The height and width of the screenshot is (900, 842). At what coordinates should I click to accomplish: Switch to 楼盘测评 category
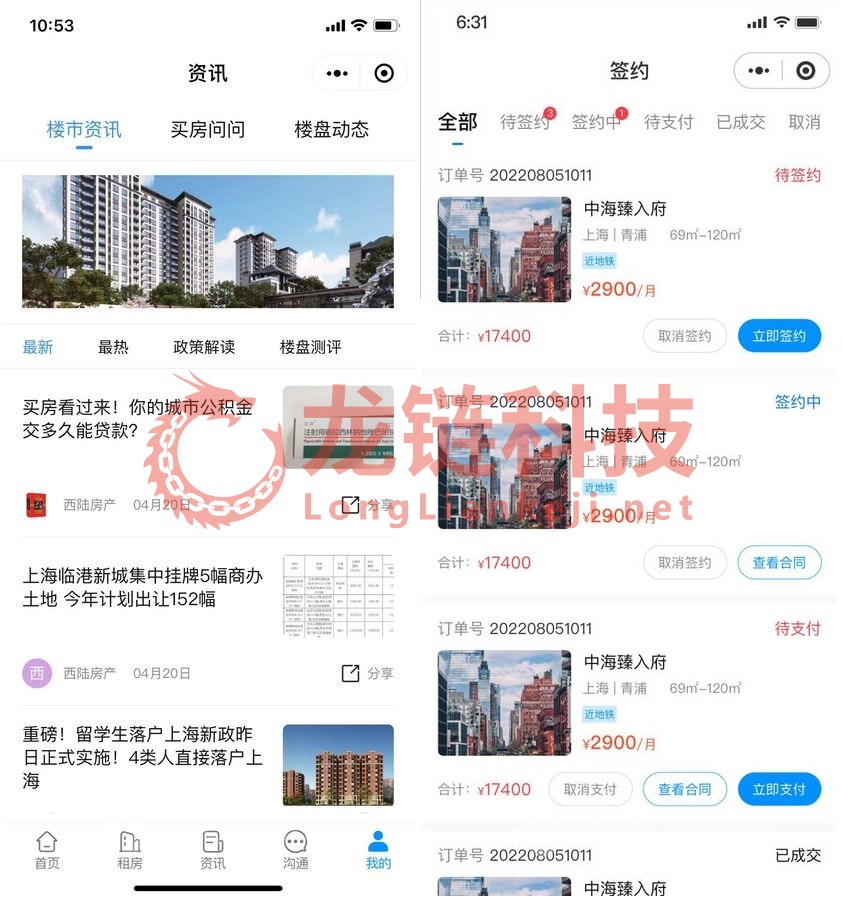click(310, 347)
